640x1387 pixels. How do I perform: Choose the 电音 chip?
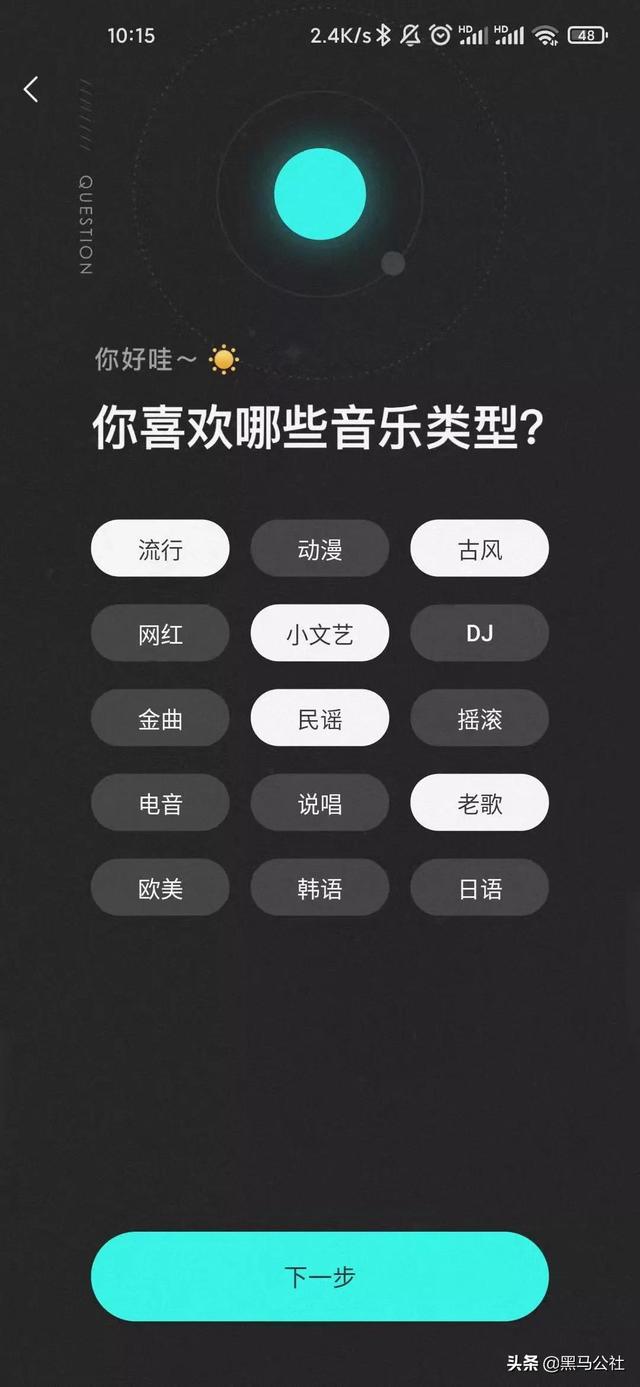point(160,802)
